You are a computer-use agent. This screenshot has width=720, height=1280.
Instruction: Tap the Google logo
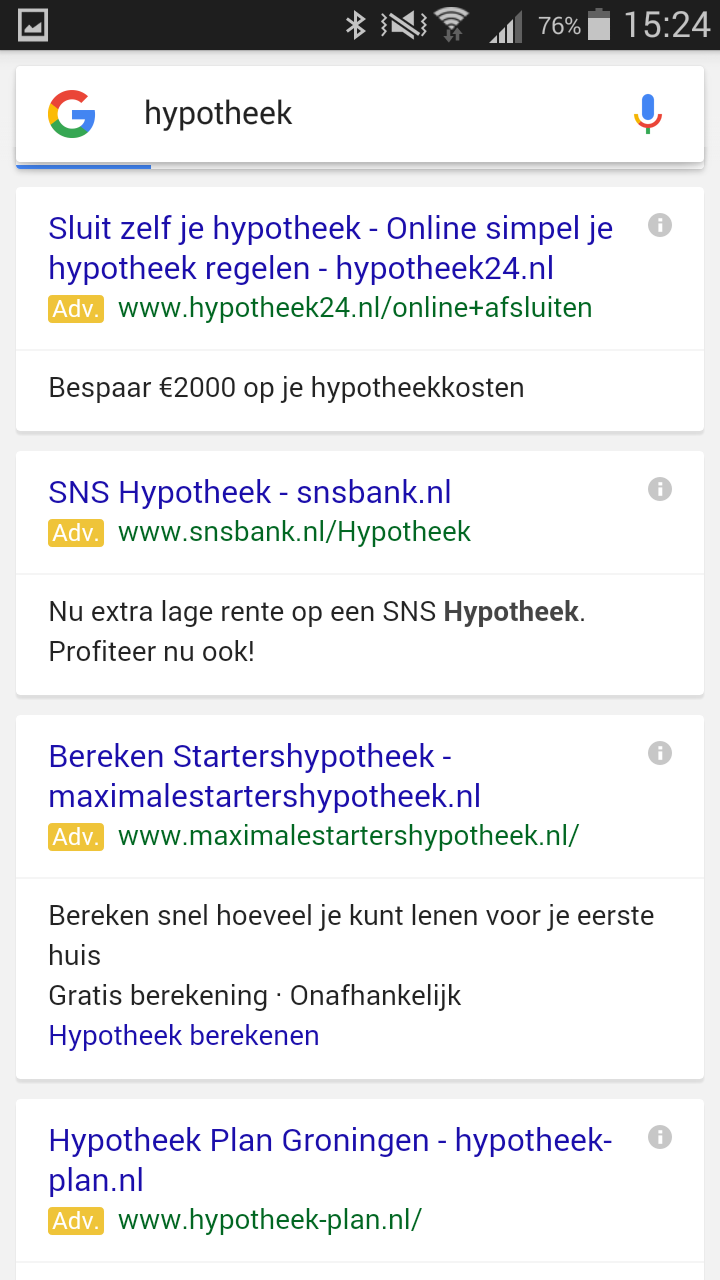pos(72,114)
